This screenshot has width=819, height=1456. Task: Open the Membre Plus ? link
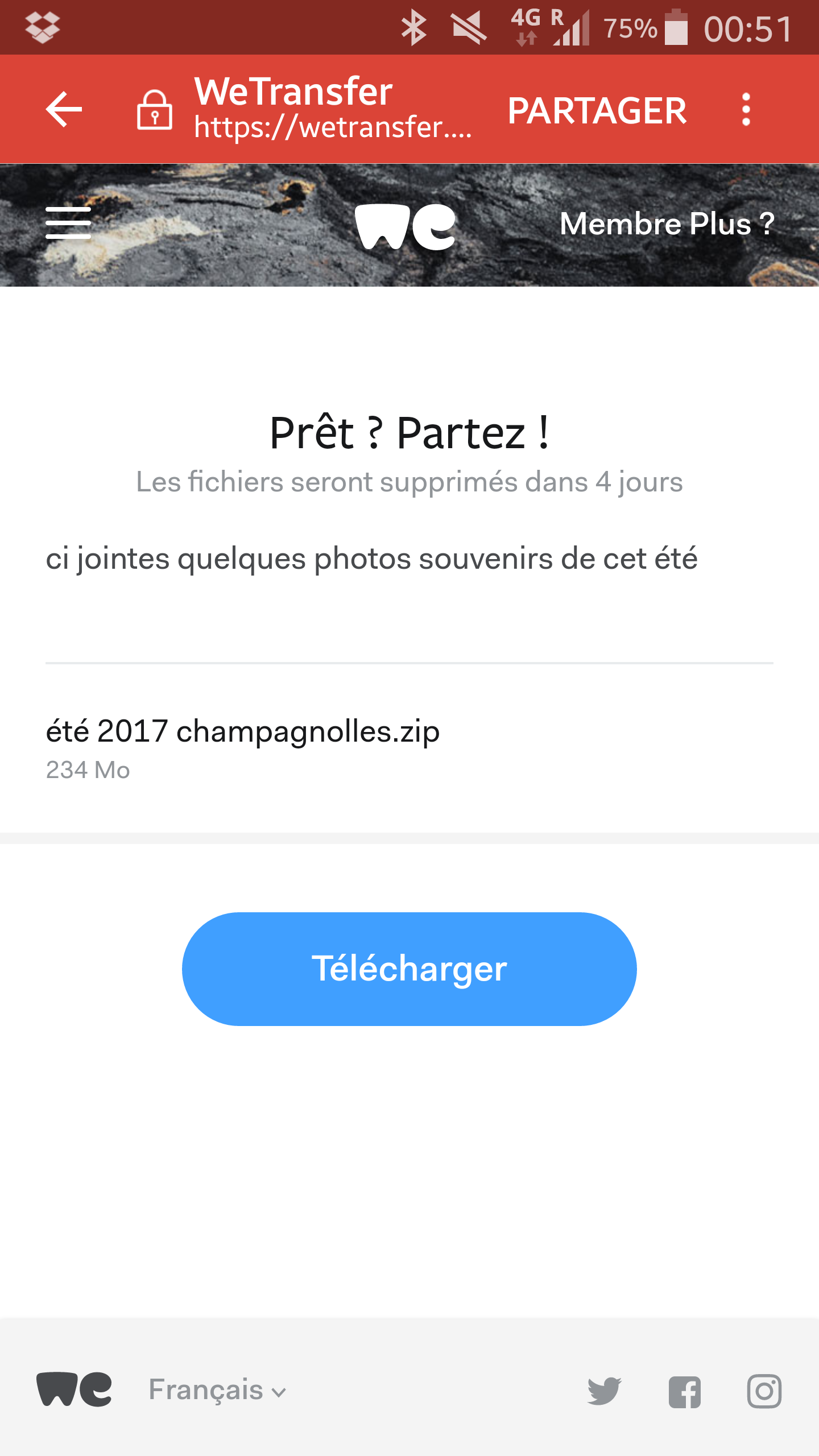667,224
